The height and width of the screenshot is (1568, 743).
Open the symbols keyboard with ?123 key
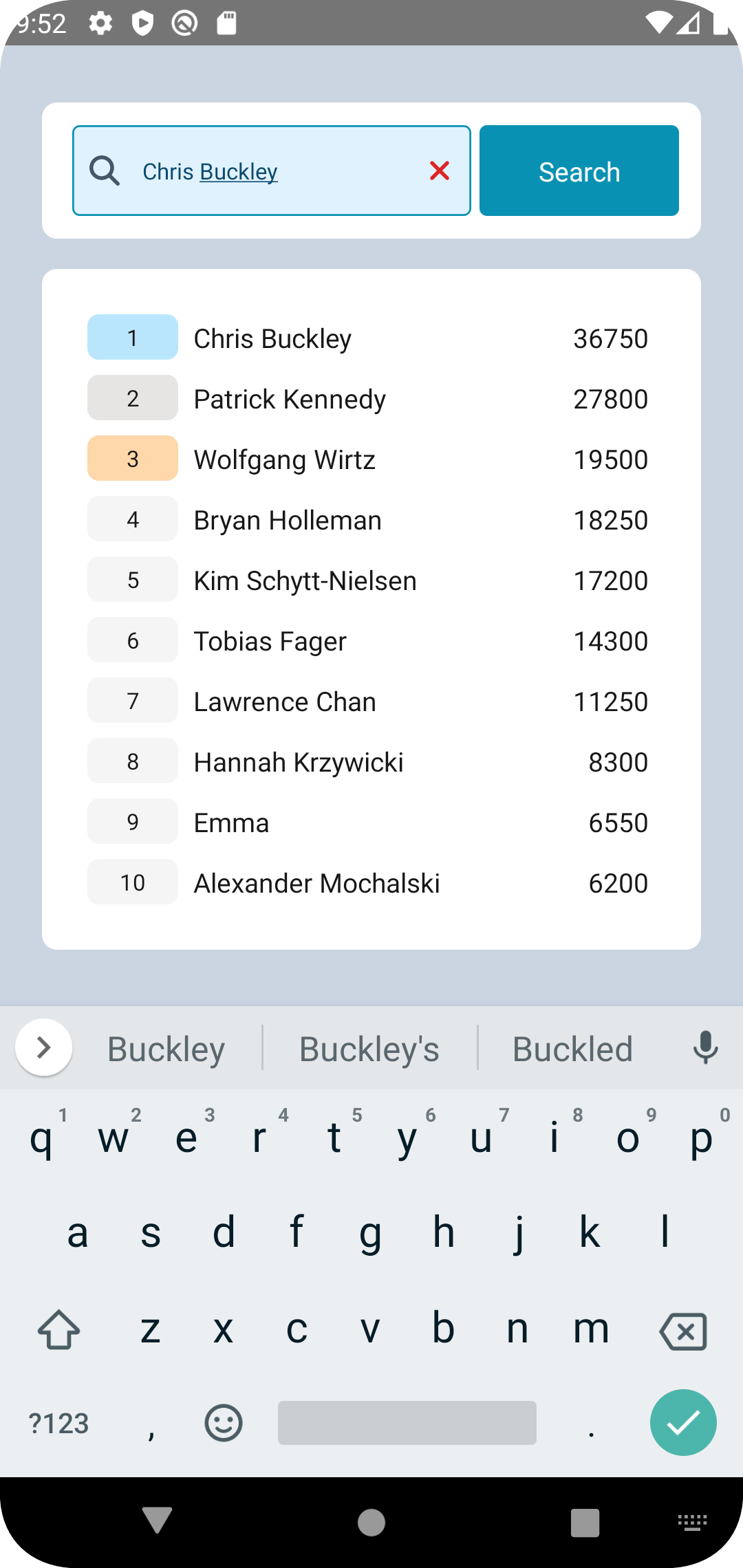[x=58, y=1422]
